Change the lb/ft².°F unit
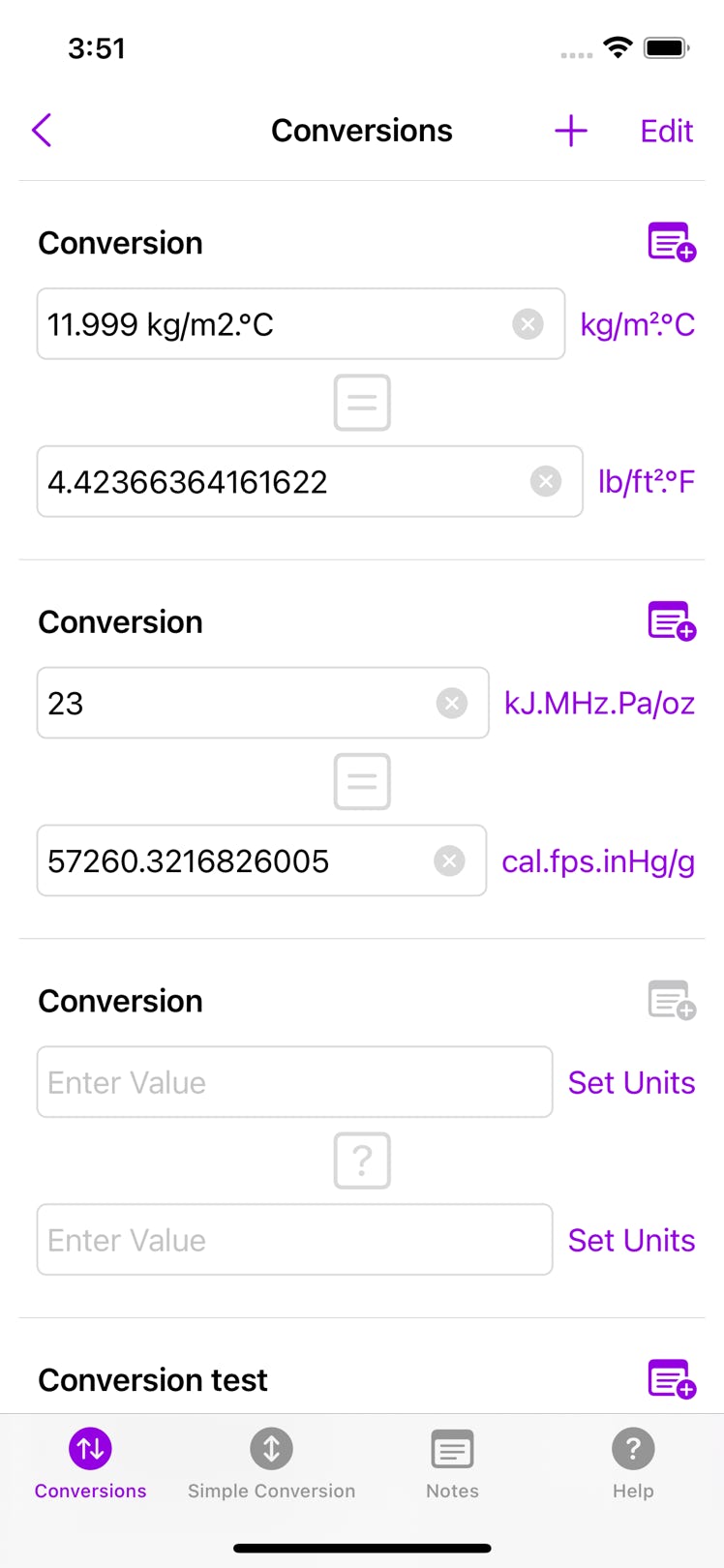The height and width of the screenshot is (1568, 724). pyautogui.click(x=646, y=482)
